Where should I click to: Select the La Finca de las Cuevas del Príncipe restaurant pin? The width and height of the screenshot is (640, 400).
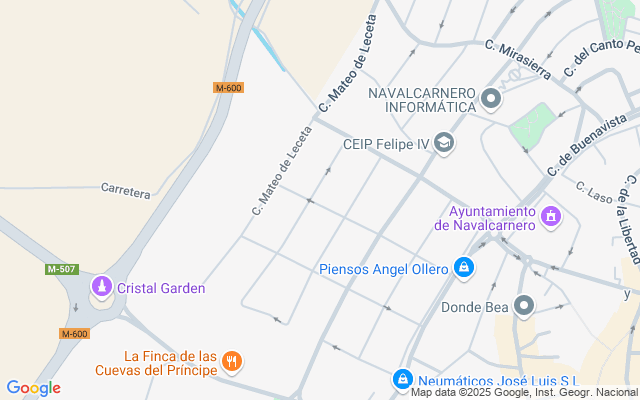point(231,360)
